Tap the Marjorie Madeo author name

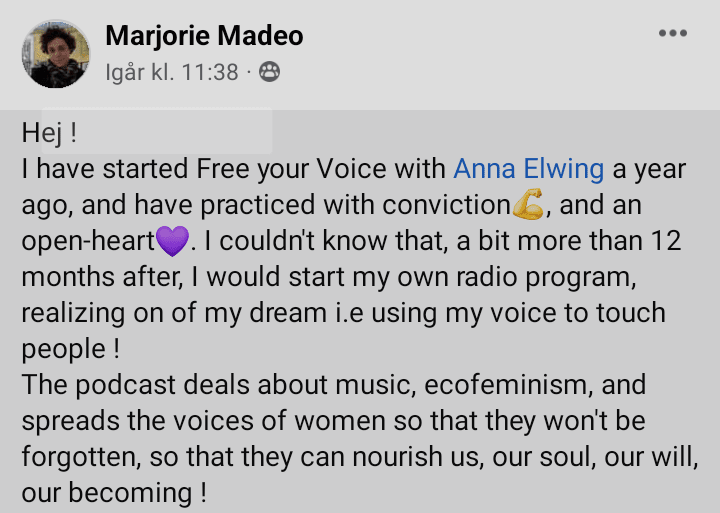click(x=204, y=35)
